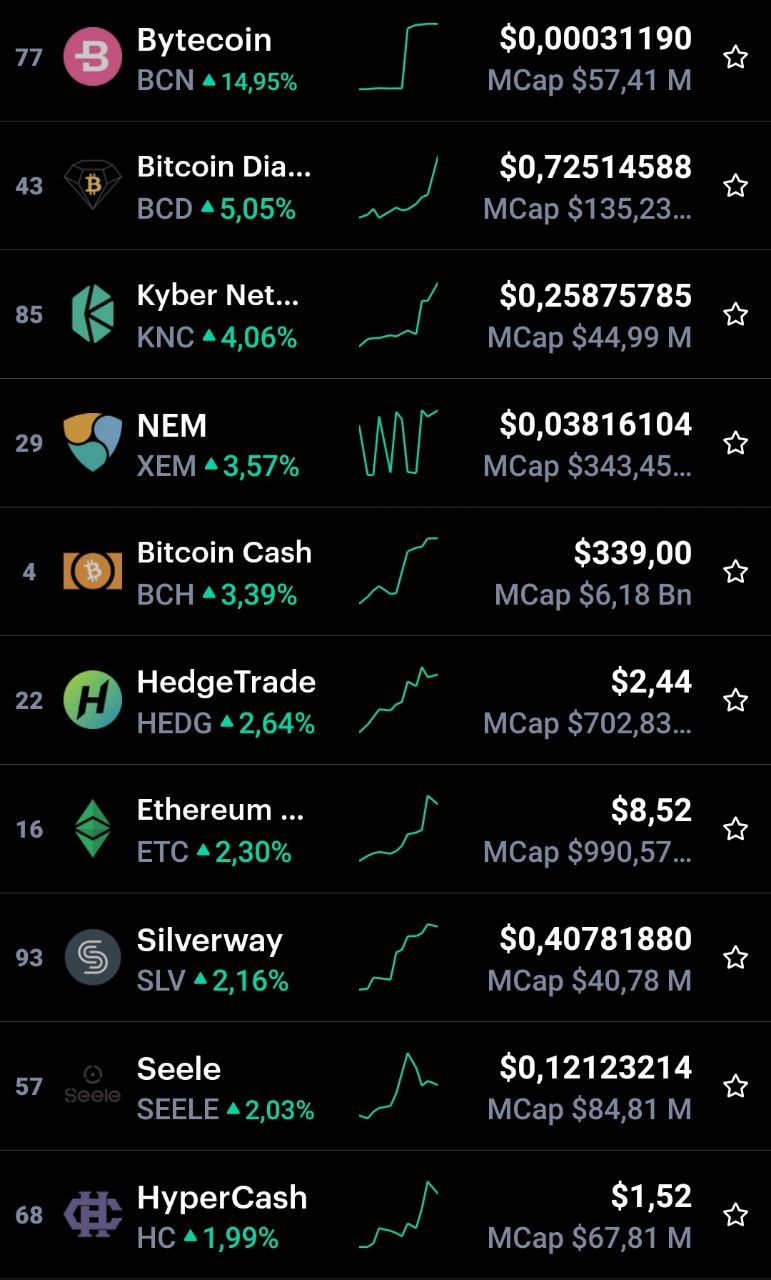Open the Seele coin row
Image resolution: width=771 pixels, height=1280 pixels.
click(385, 1086)
